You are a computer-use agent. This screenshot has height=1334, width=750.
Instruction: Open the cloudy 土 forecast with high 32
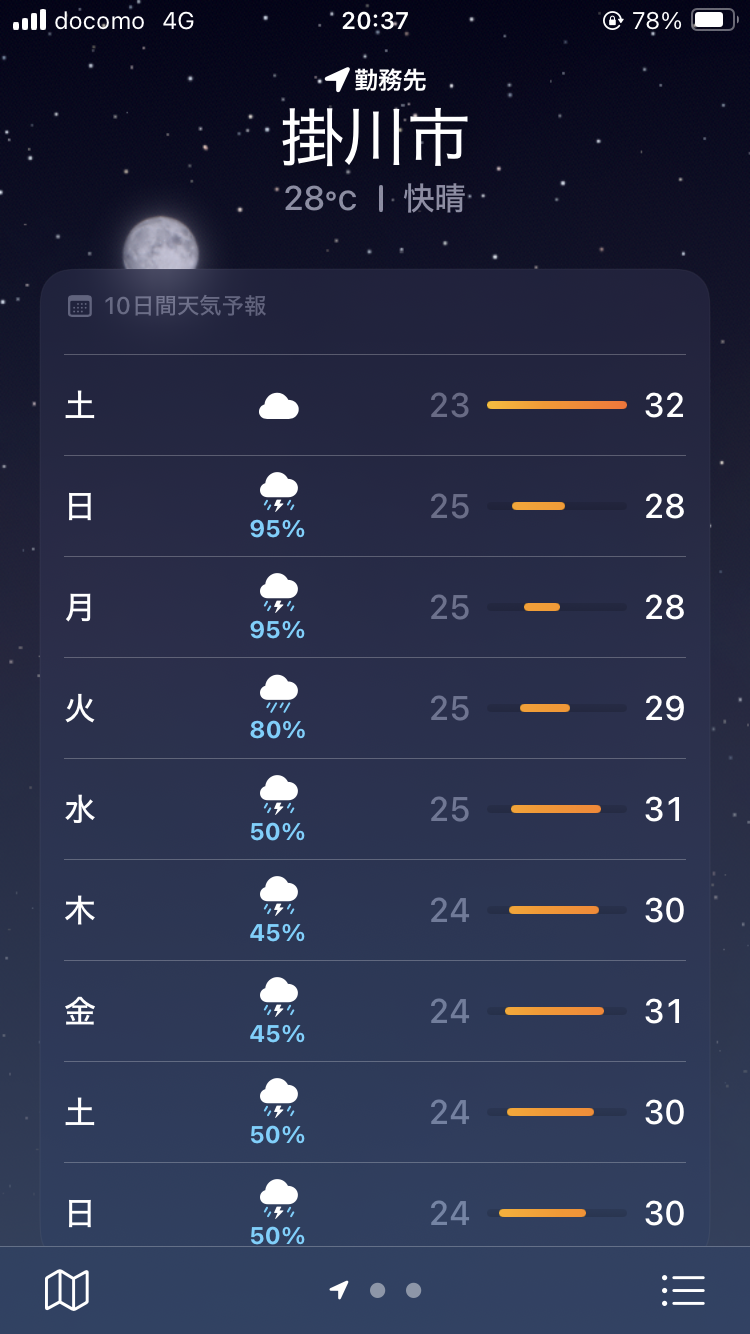click(375, 405)
